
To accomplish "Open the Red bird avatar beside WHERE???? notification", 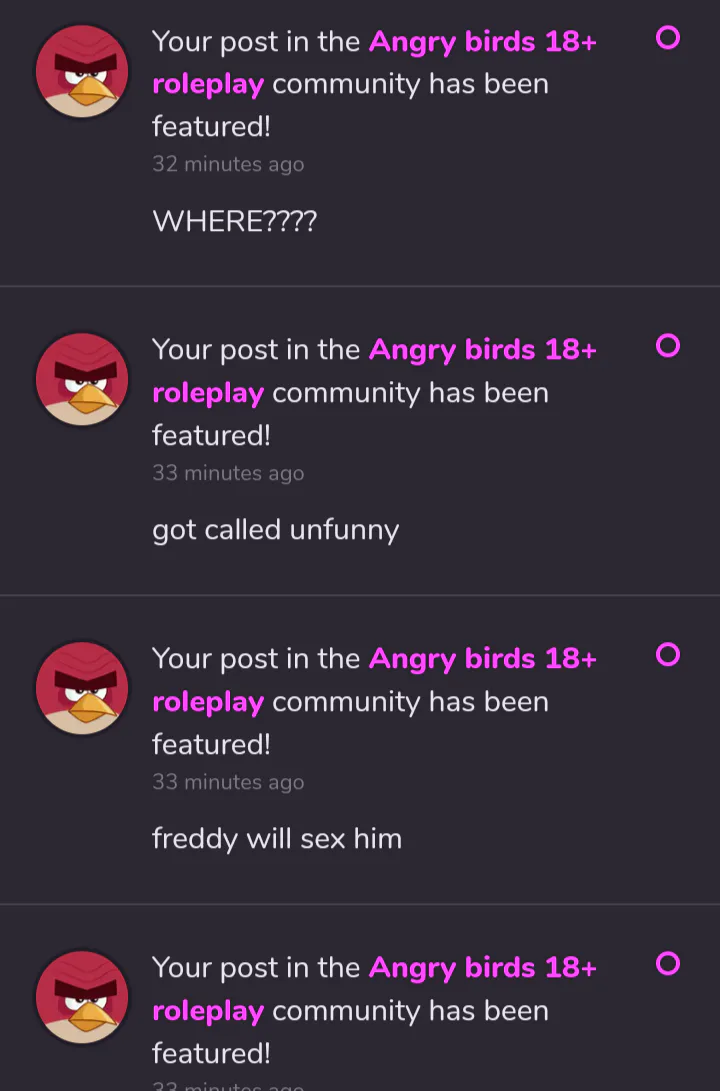I will tap(82, 72).
